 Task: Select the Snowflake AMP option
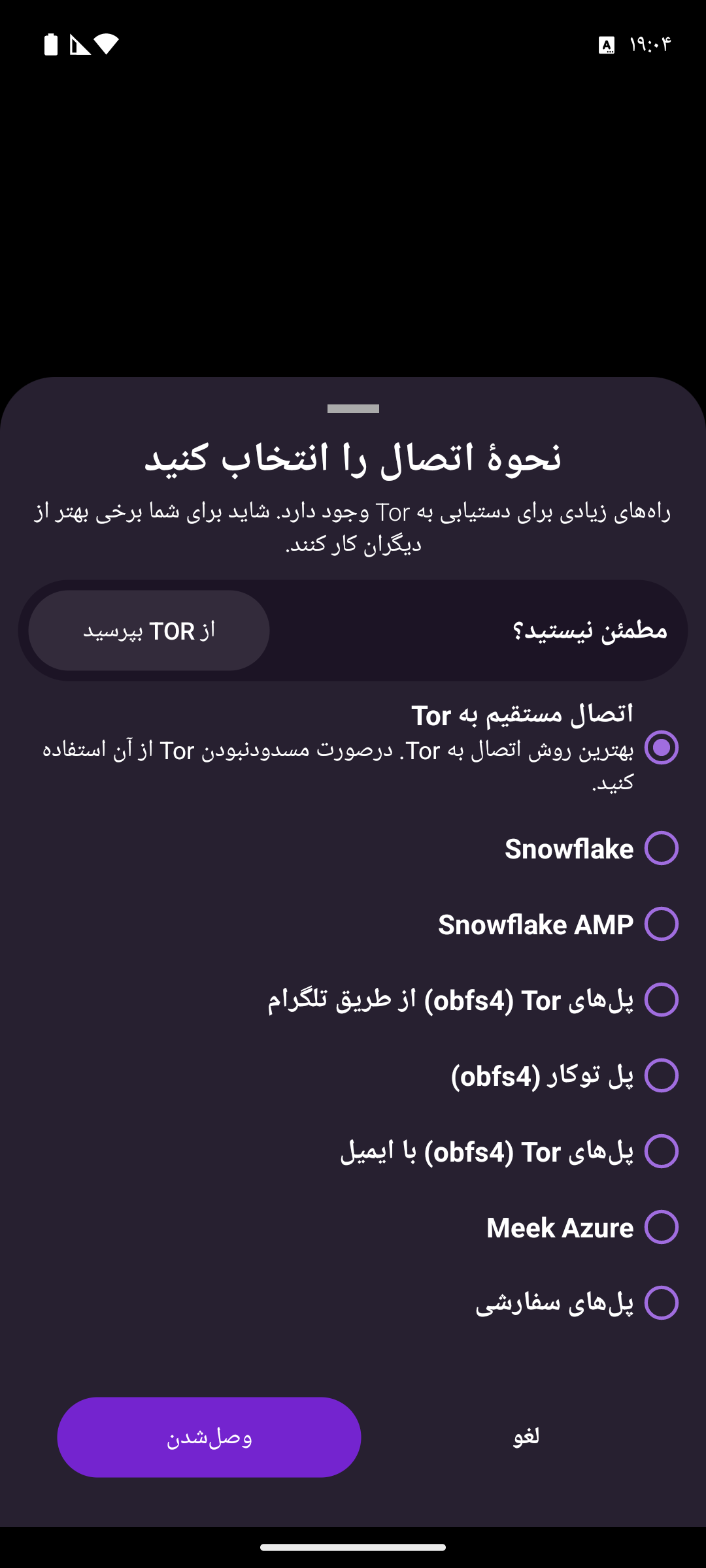tap(661, 924)
